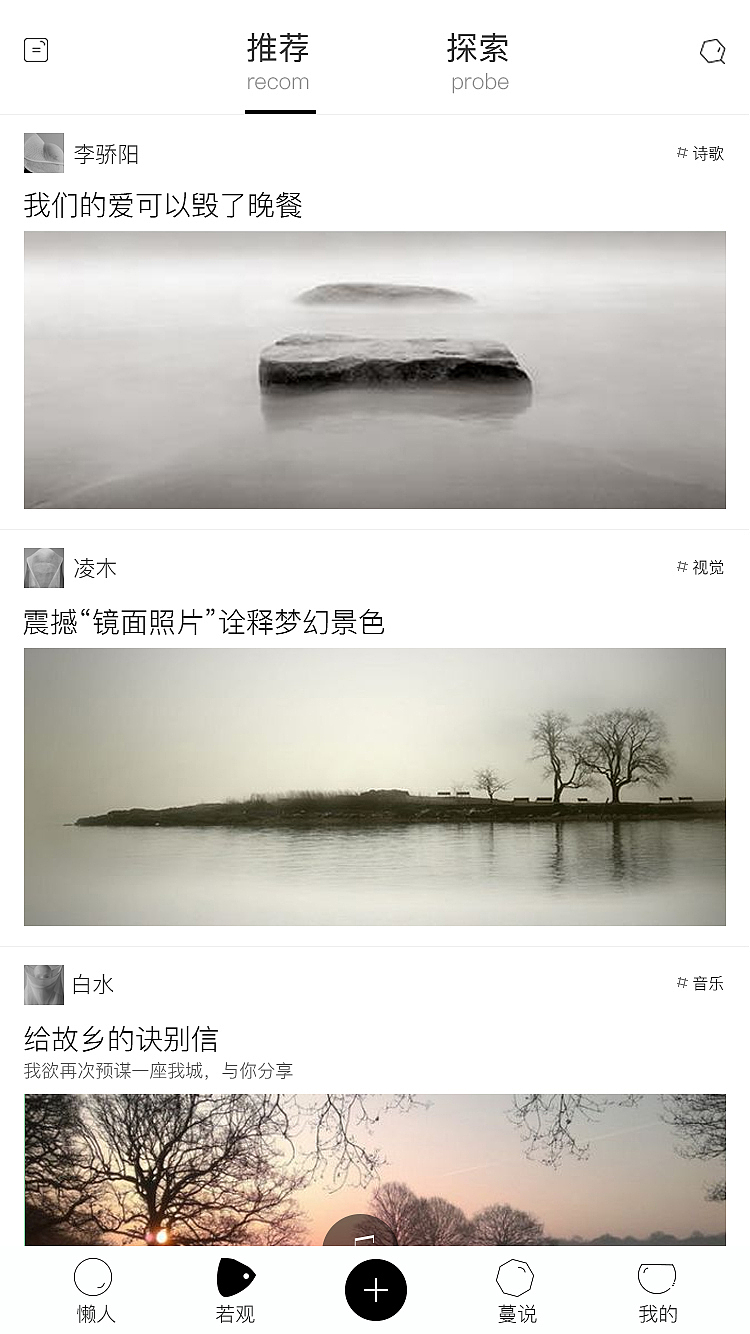The height and width of the screenshot is (1334, 750).
Task: Open messages via the speech bubble icon
Action: coord(712,51)
